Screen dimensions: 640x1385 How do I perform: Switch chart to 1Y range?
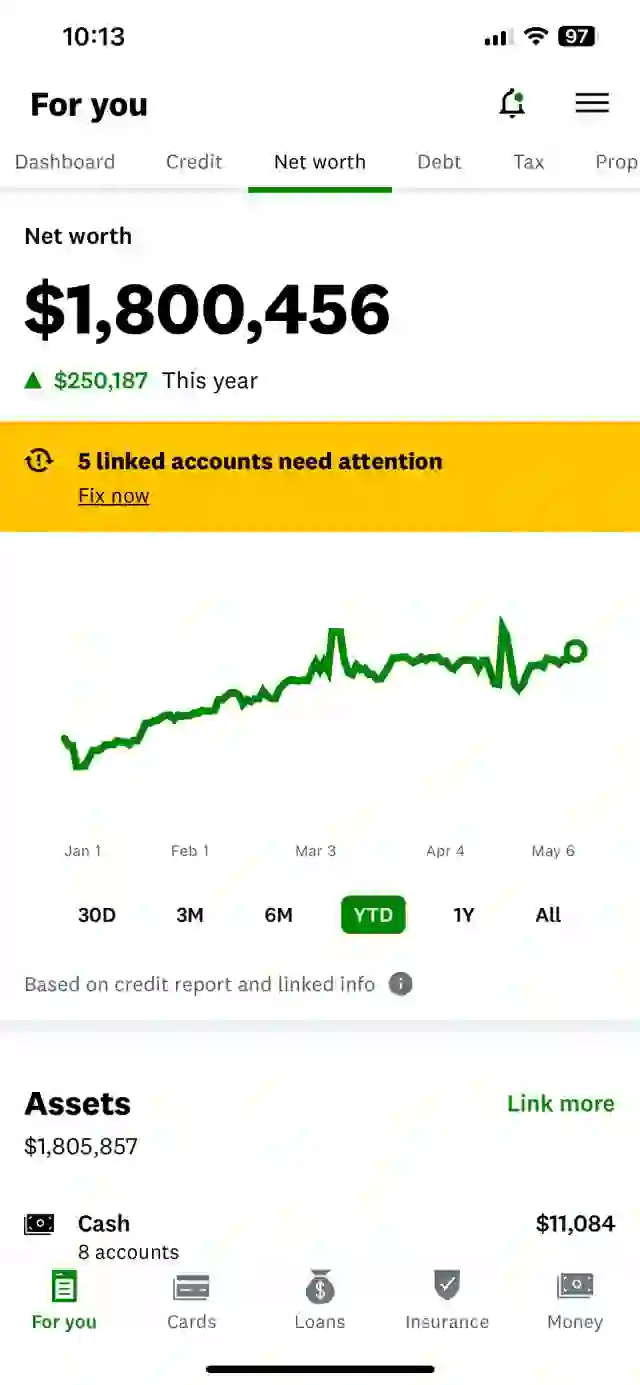[463, 915]
